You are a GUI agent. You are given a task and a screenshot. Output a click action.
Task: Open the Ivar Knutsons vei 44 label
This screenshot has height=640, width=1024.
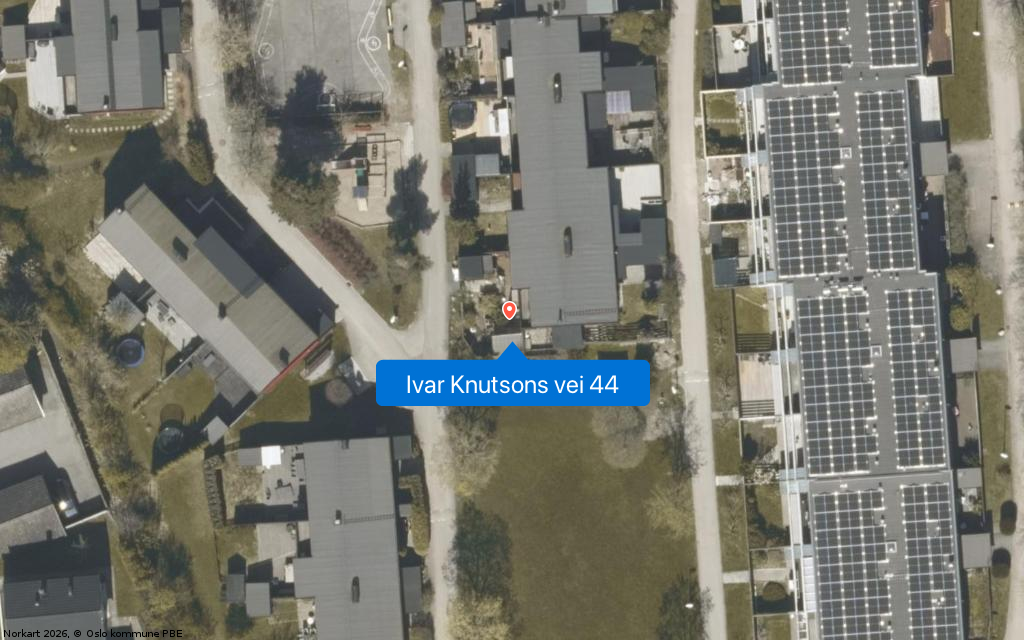[512, 384]
